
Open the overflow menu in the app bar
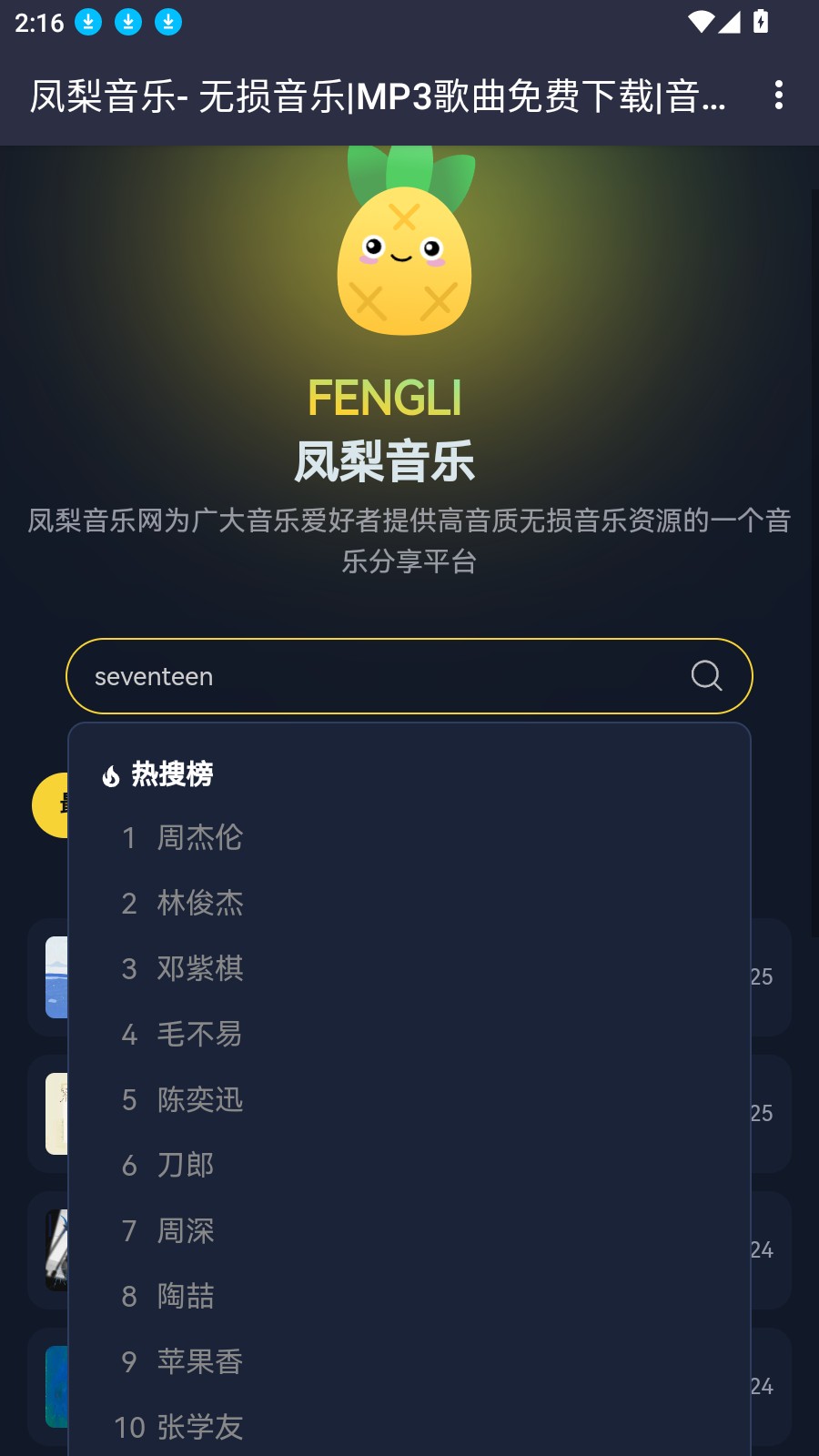pos(778,95)
